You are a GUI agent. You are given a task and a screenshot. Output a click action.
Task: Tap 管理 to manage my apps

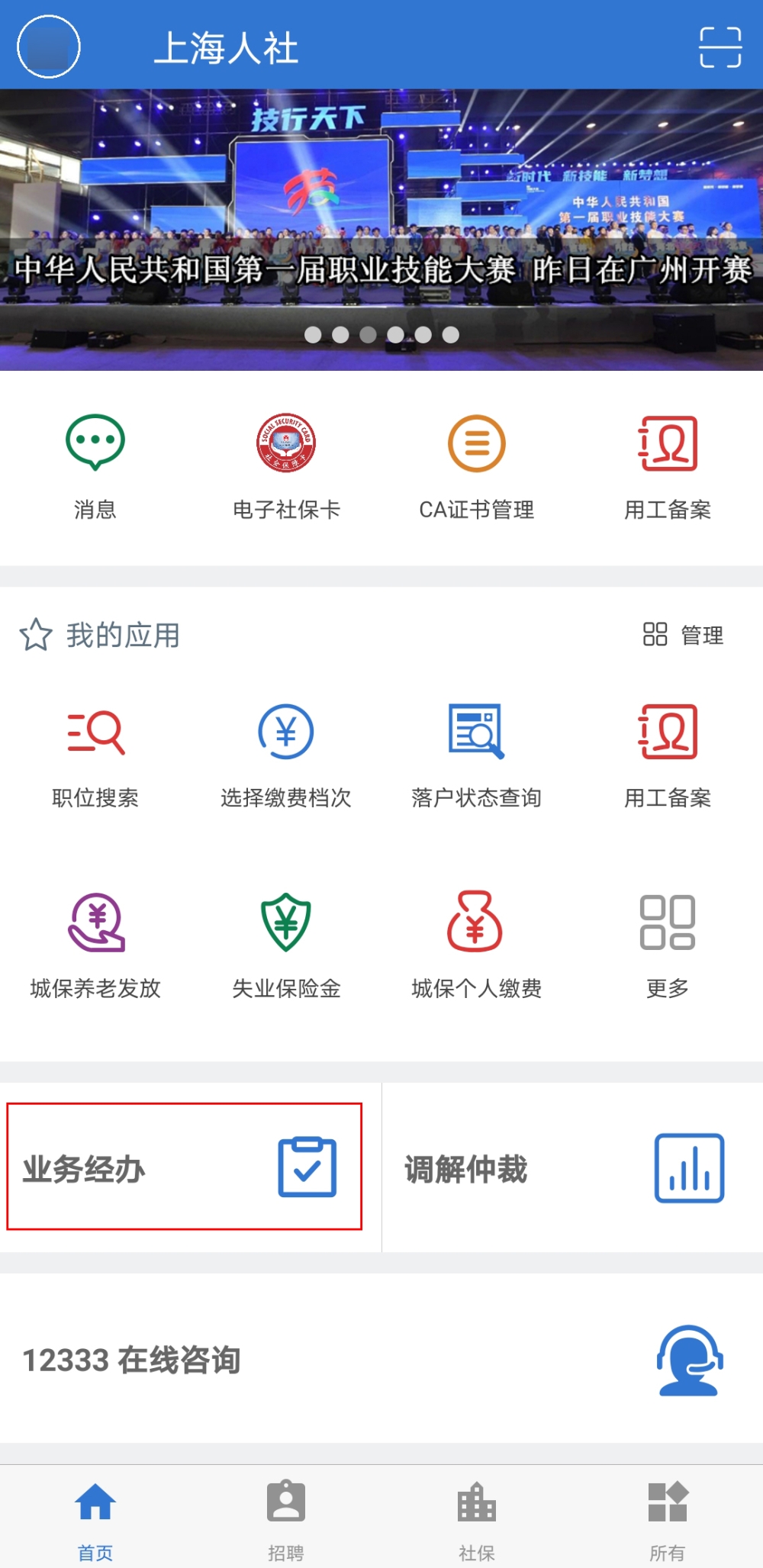pyautogui.click(x=684, y=635)
